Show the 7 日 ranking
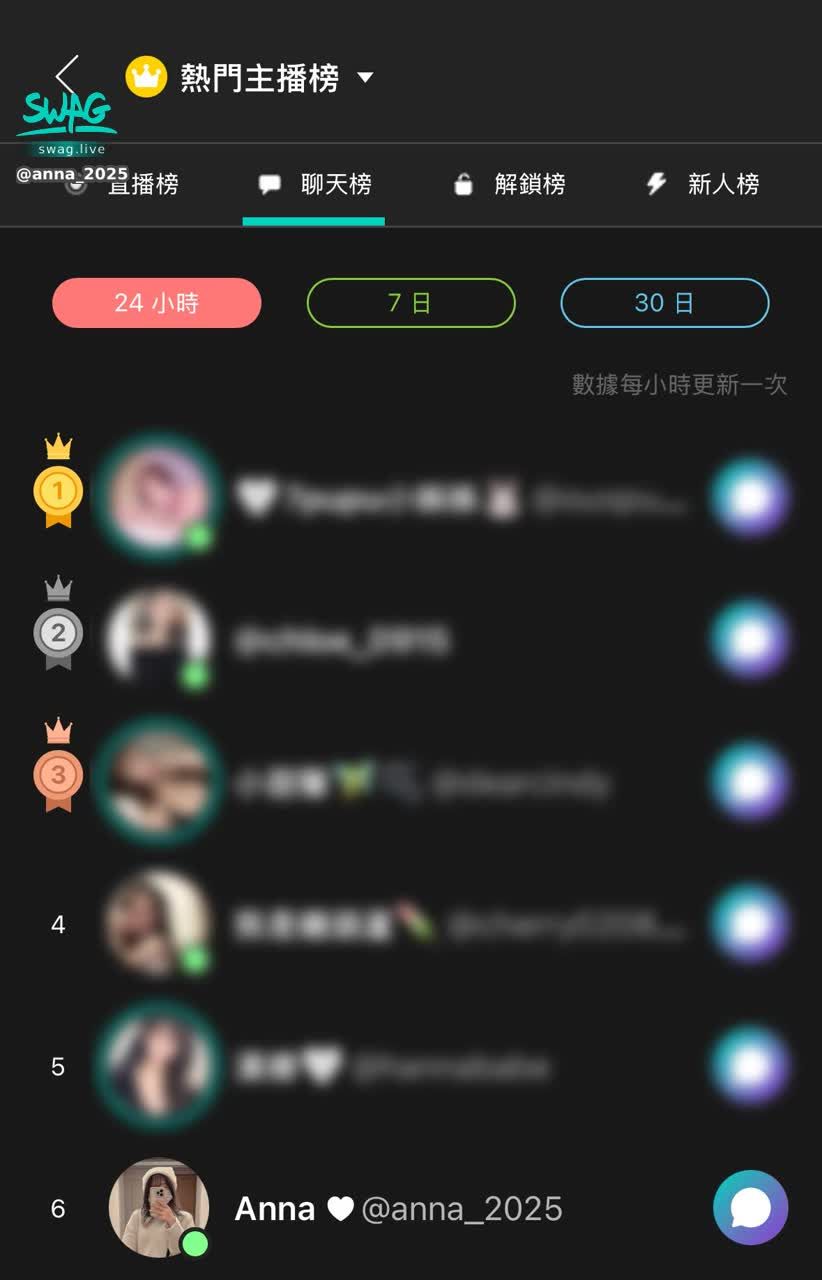 pos(410,303)
